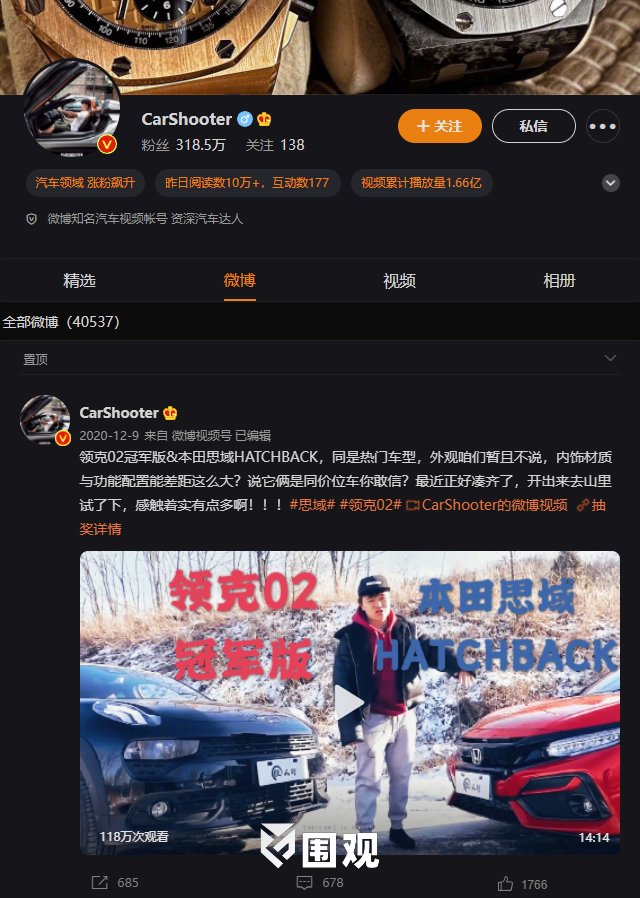Open comments on the post with 678 comments
The width and height of the screenshot is (640, 898).
point(320,883)
